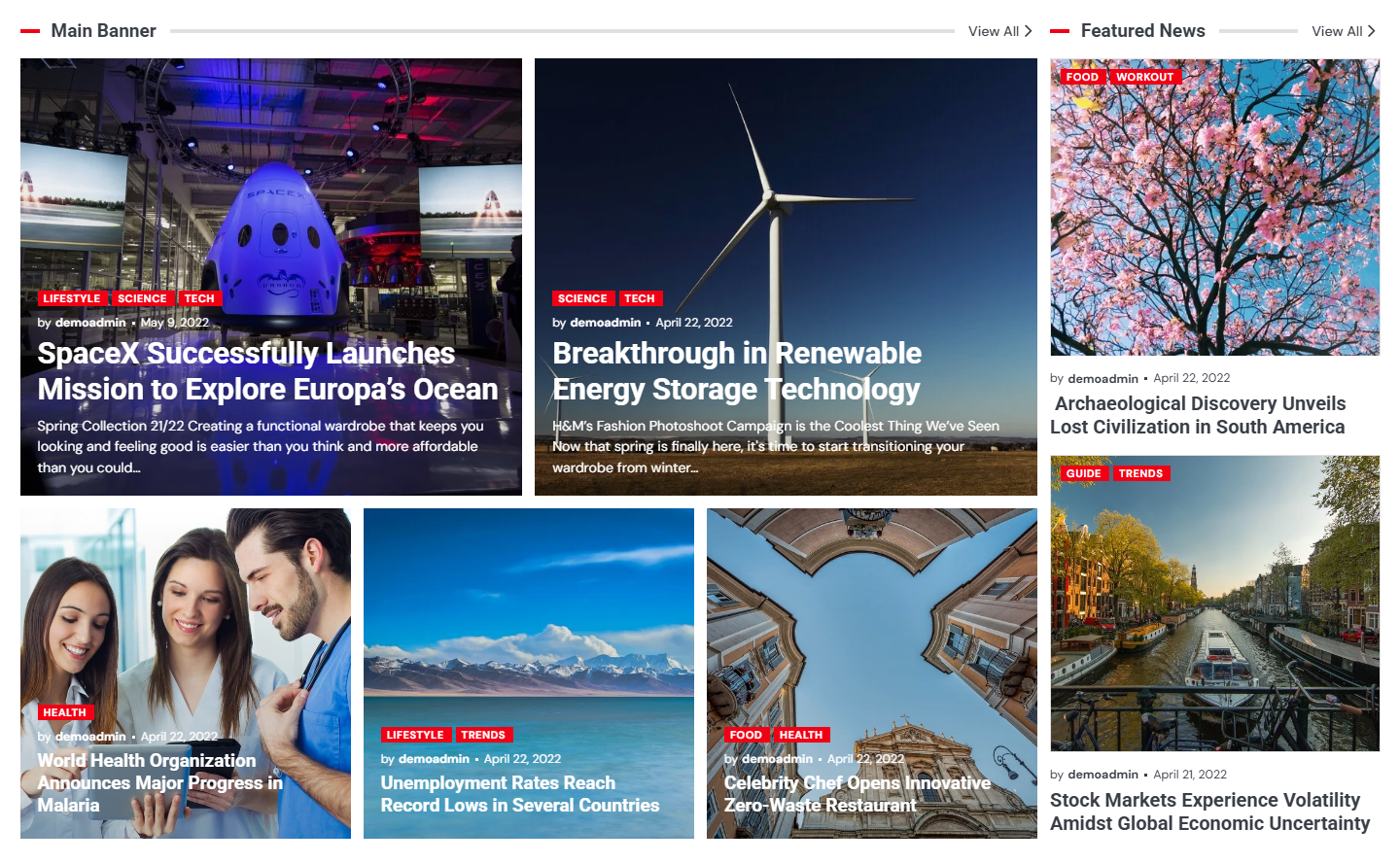Open Celebrity Chef Zero-Waste Restaurant article
Viewport: 1400px width, 864px height.
click(857, 794)
